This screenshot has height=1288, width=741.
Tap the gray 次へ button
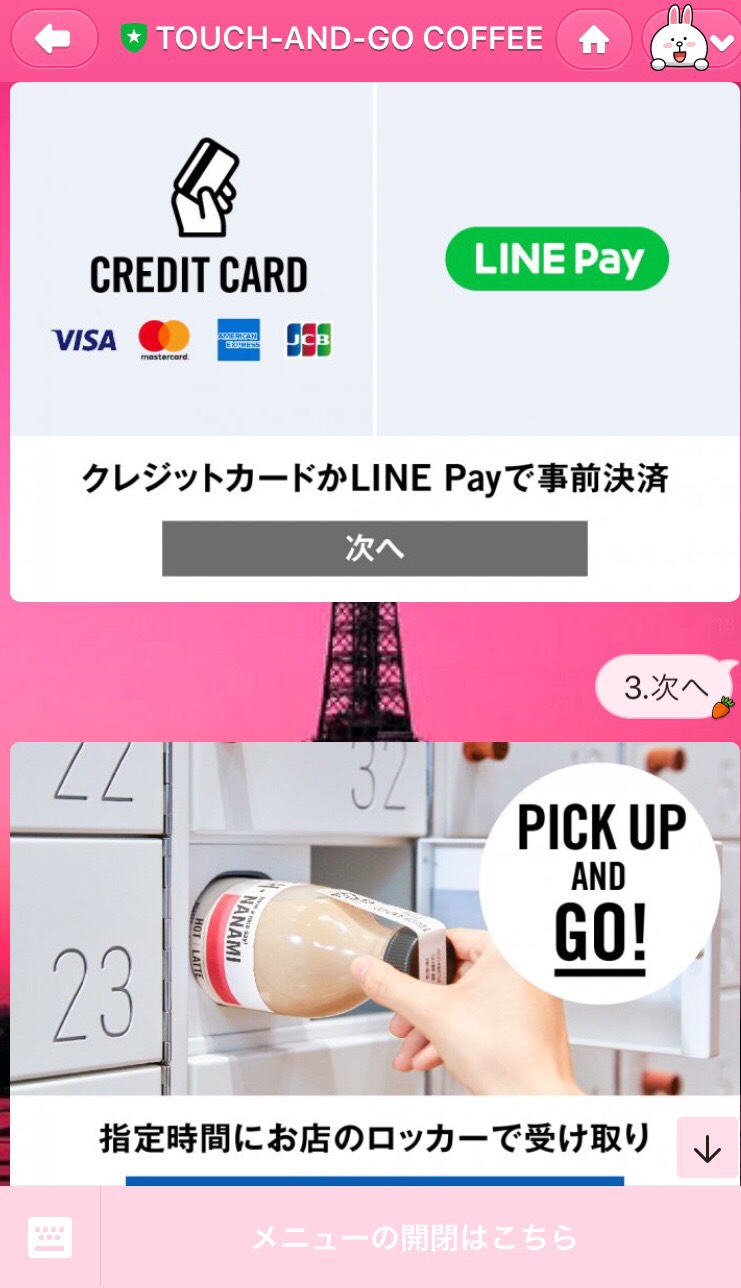click(x=374, y=548)
